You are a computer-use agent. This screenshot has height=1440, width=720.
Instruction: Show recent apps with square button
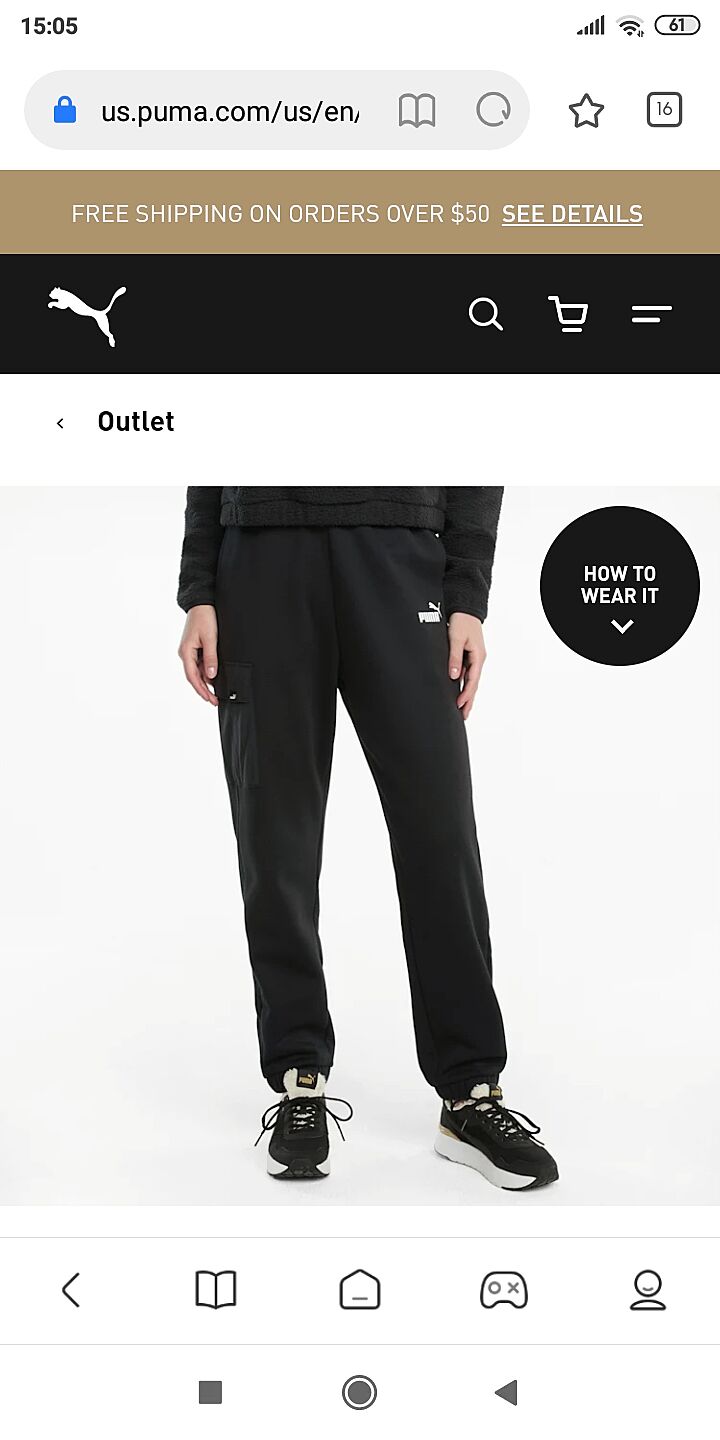click(210, 1392)
